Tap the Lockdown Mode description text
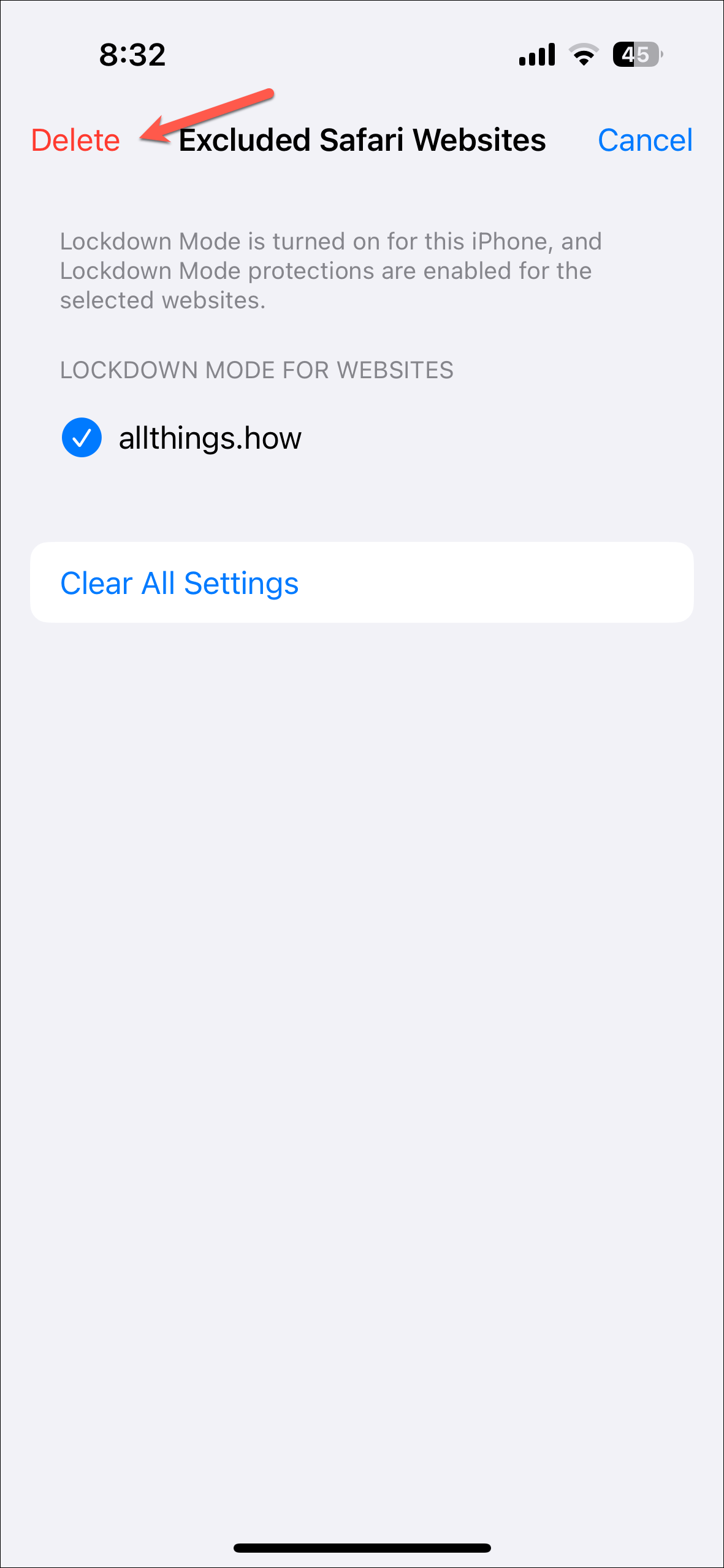 [331, 270]
